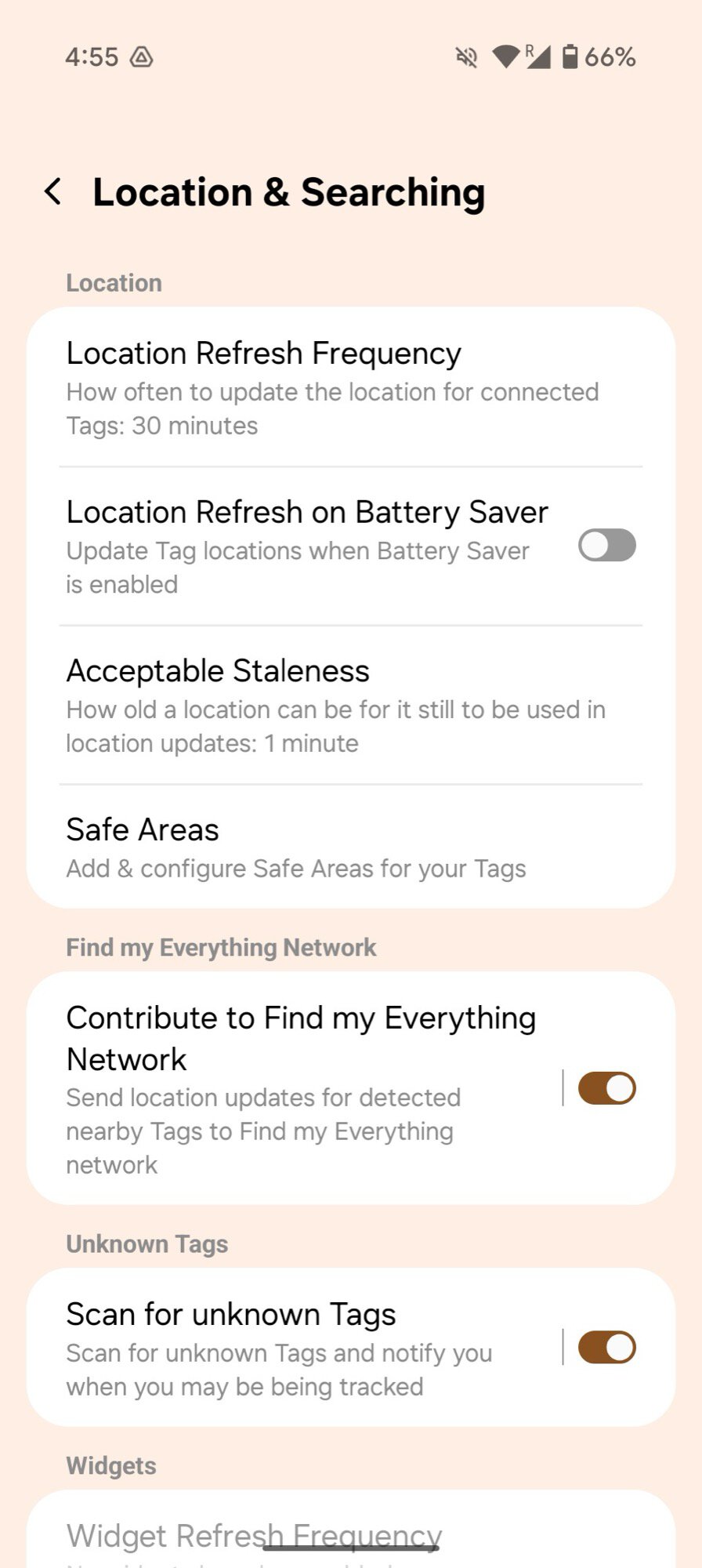This screenshot has height=1568, width=702.
Task: Open Safe Areas configuration
Action: pos(350,848)
